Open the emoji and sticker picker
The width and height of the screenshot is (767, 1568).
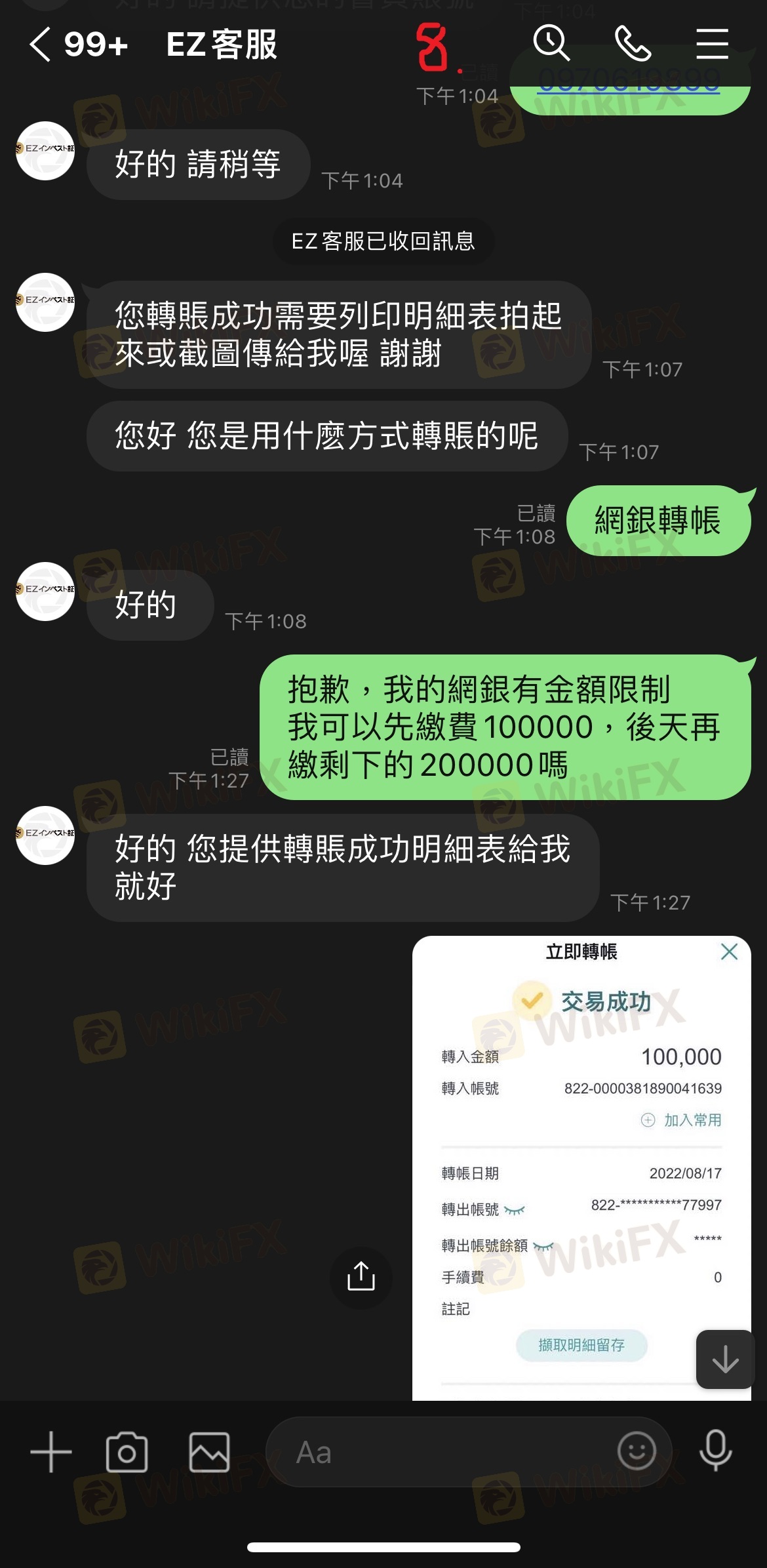(x=636, y=1451)
